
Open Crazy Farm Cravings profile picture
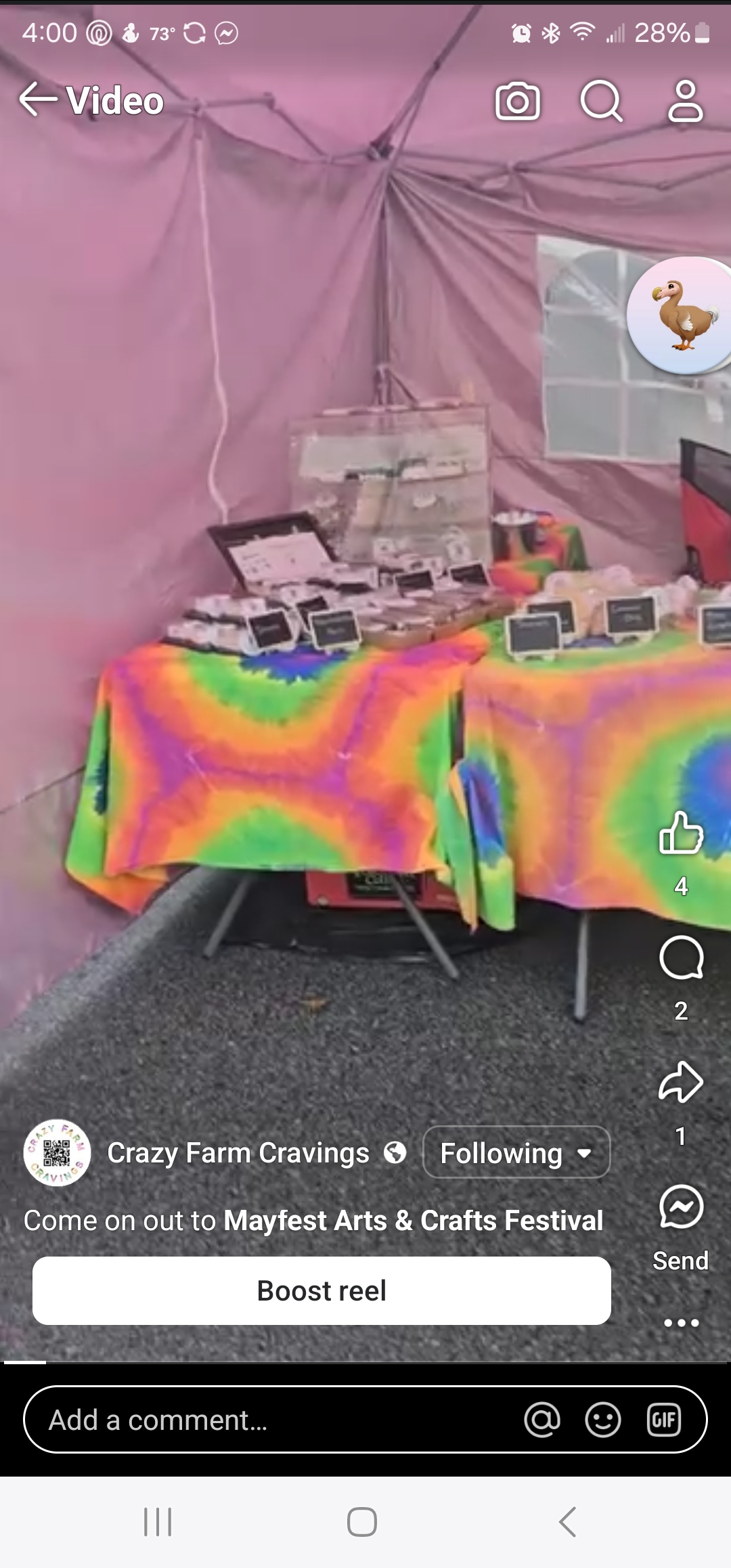[x=58, y=1152]
